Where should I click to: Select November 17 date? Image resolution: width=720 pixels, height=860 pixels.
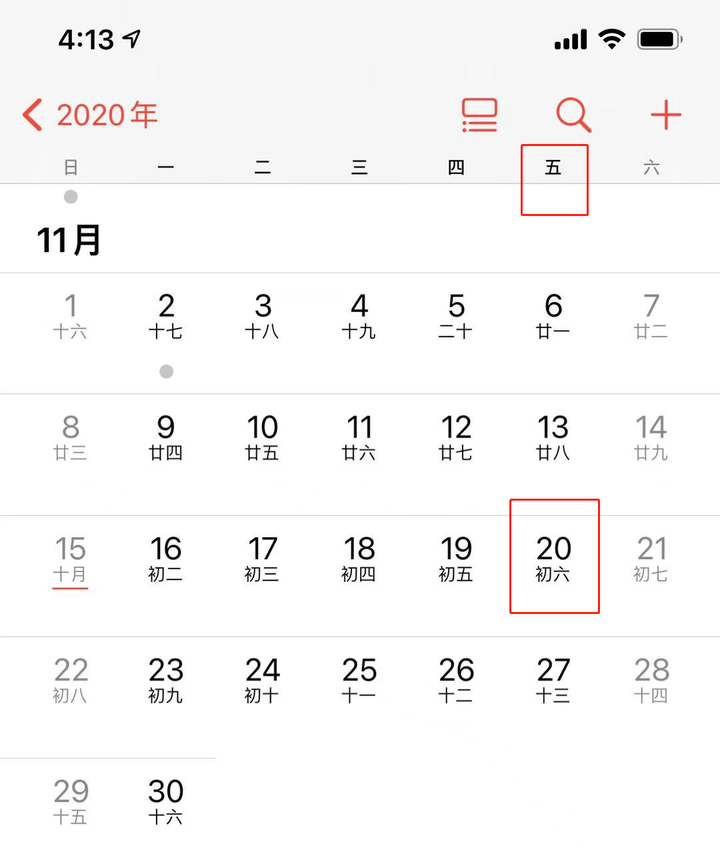[x=263, y=557]
